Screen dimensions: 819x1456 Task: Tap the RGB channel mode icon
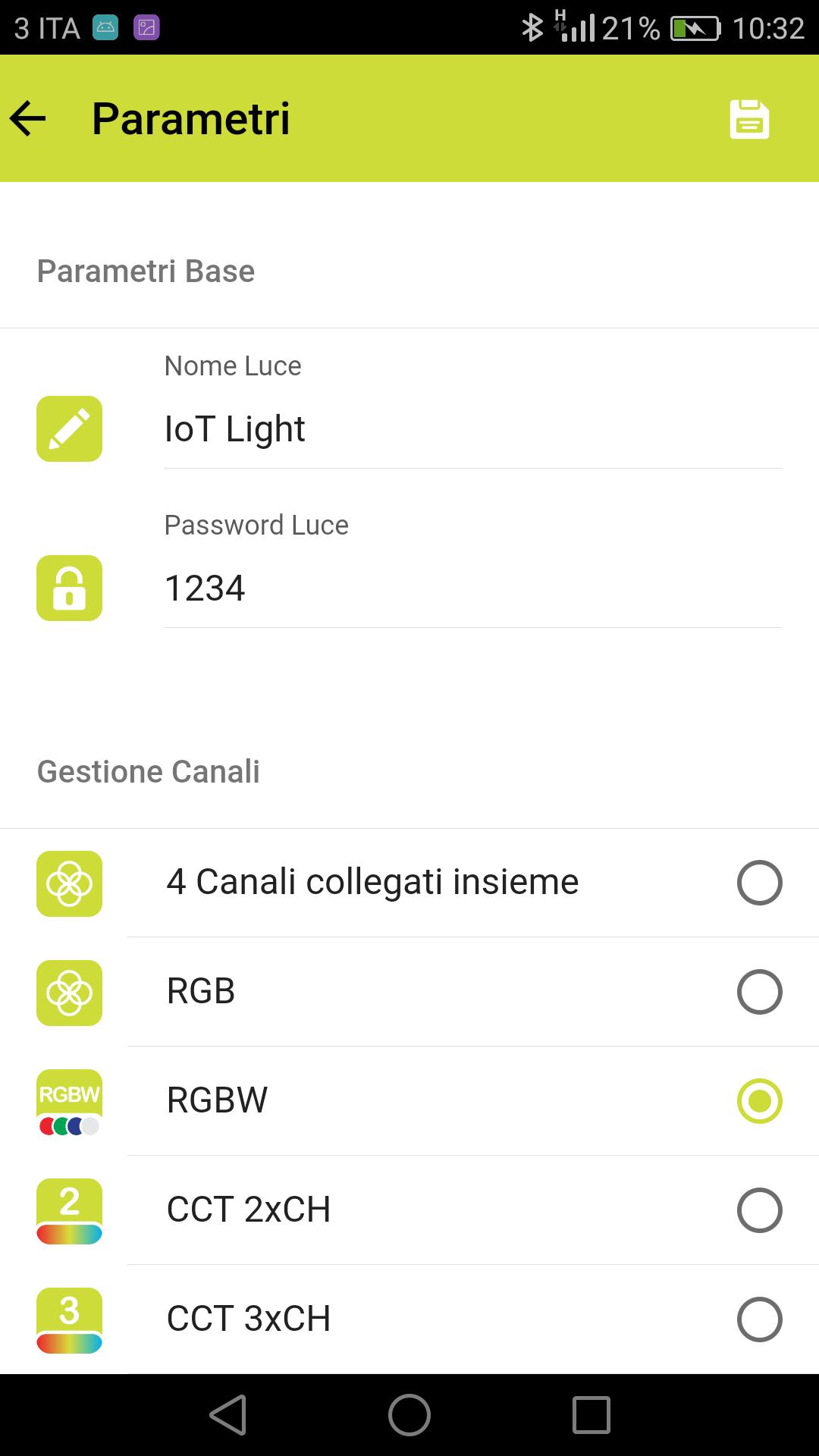[69, 992]
